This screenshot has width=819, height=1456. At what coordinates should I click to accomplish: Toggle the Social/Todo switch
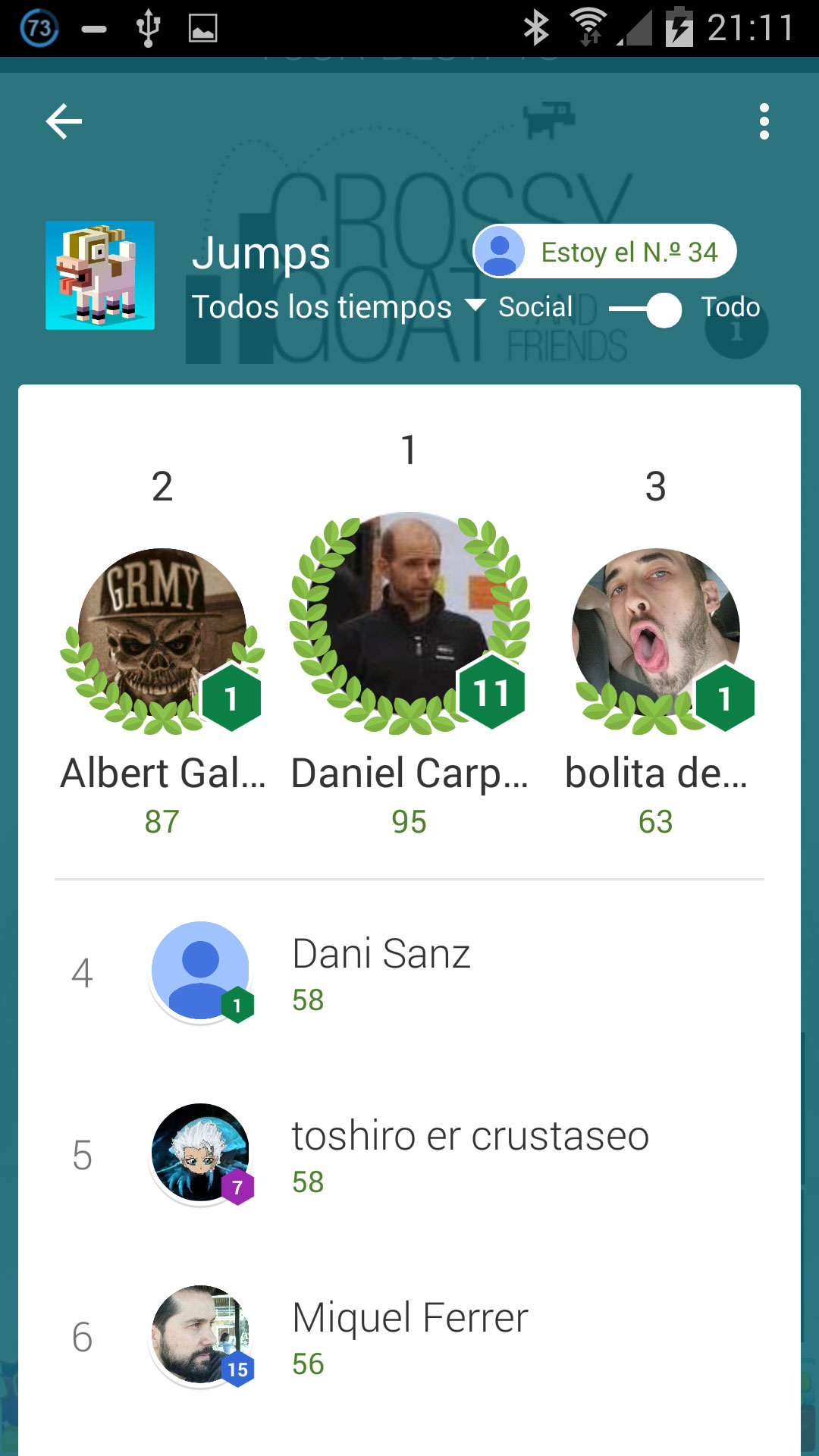(647, 309)
